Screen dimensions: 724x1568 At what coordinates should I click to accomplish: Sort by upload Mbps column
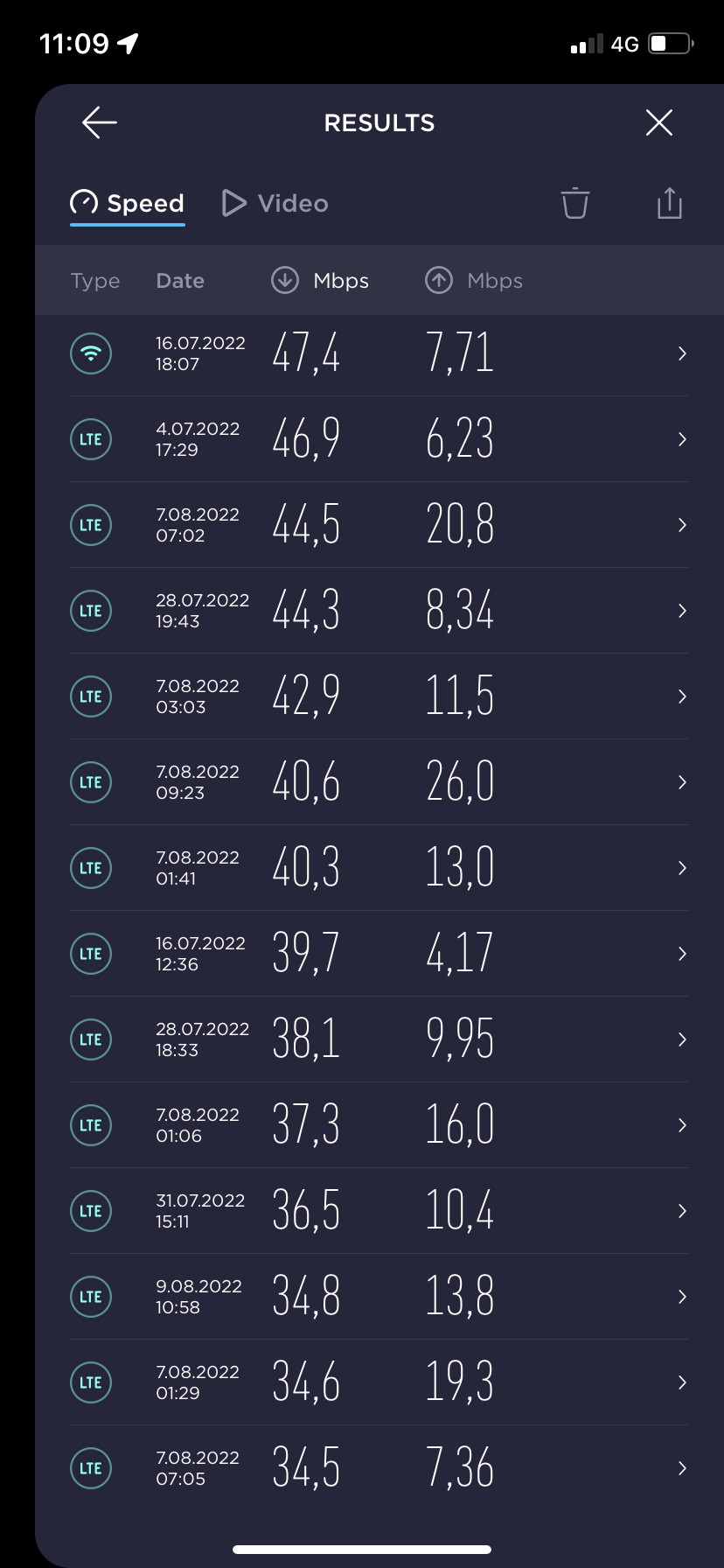coord(474,281)
